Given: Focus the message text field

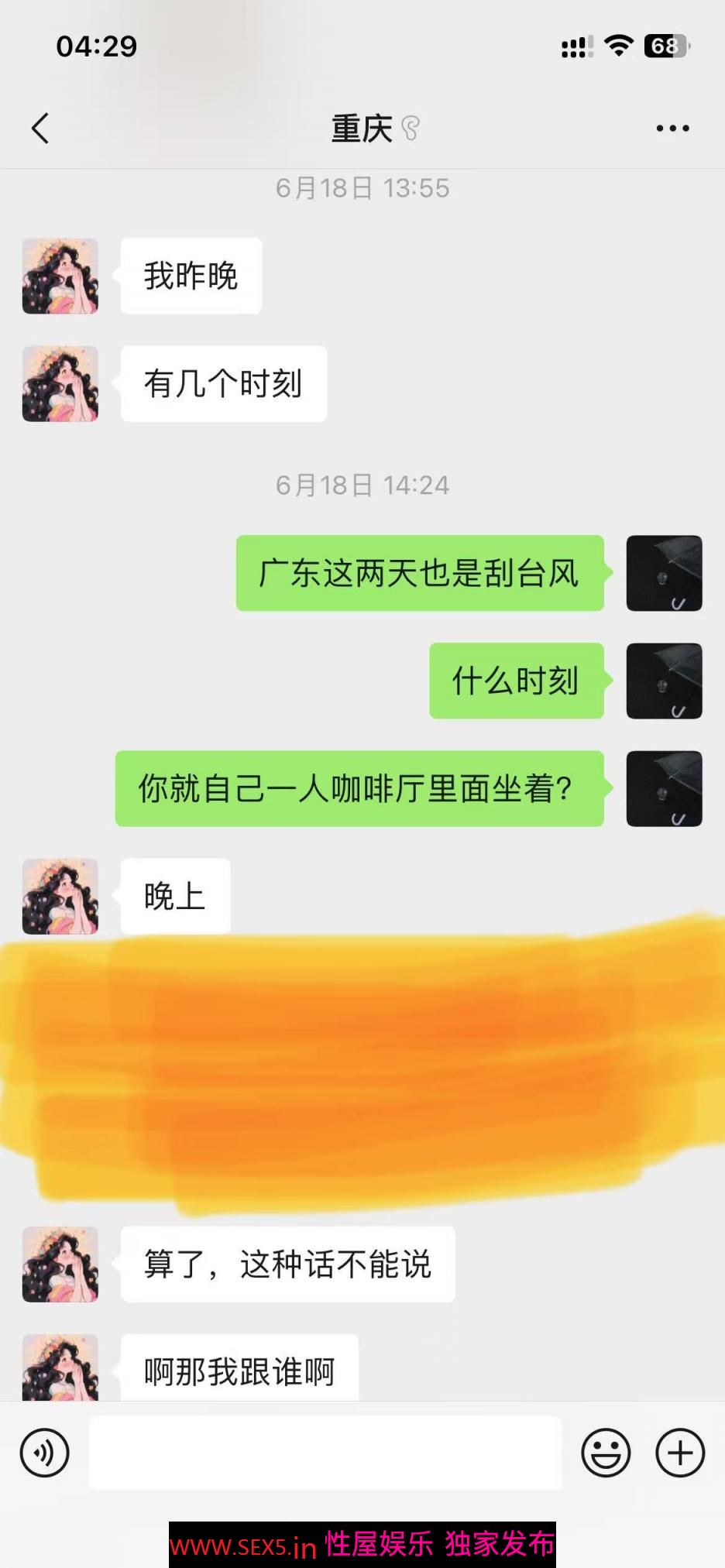Looking at the screenshot, I should coord(325,1453).
